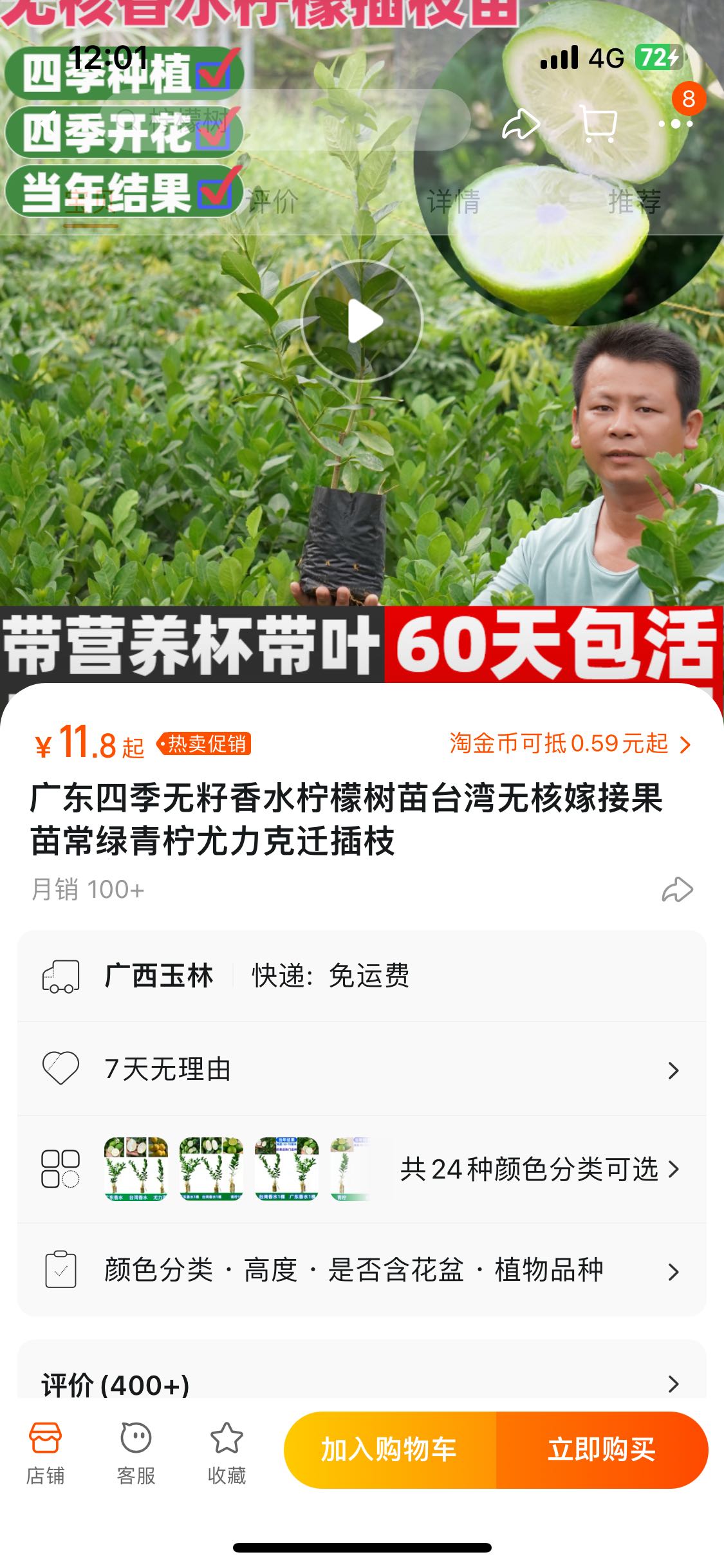The image size is (724, 1568).
Task: Open 颜色分类·高度 specification row
Action: click(362, 1270)
